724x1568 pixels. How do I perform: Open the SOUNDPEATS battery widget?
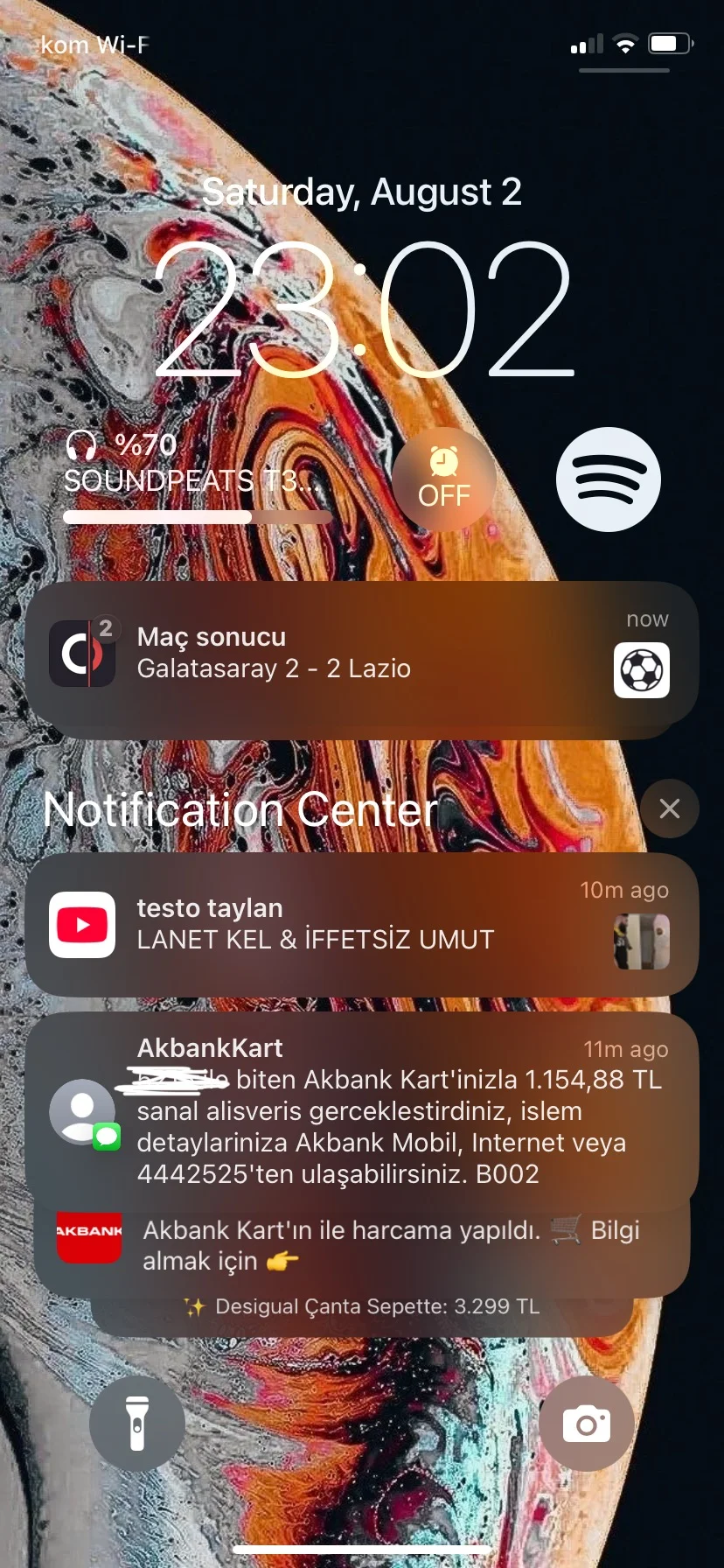[197, 479]
